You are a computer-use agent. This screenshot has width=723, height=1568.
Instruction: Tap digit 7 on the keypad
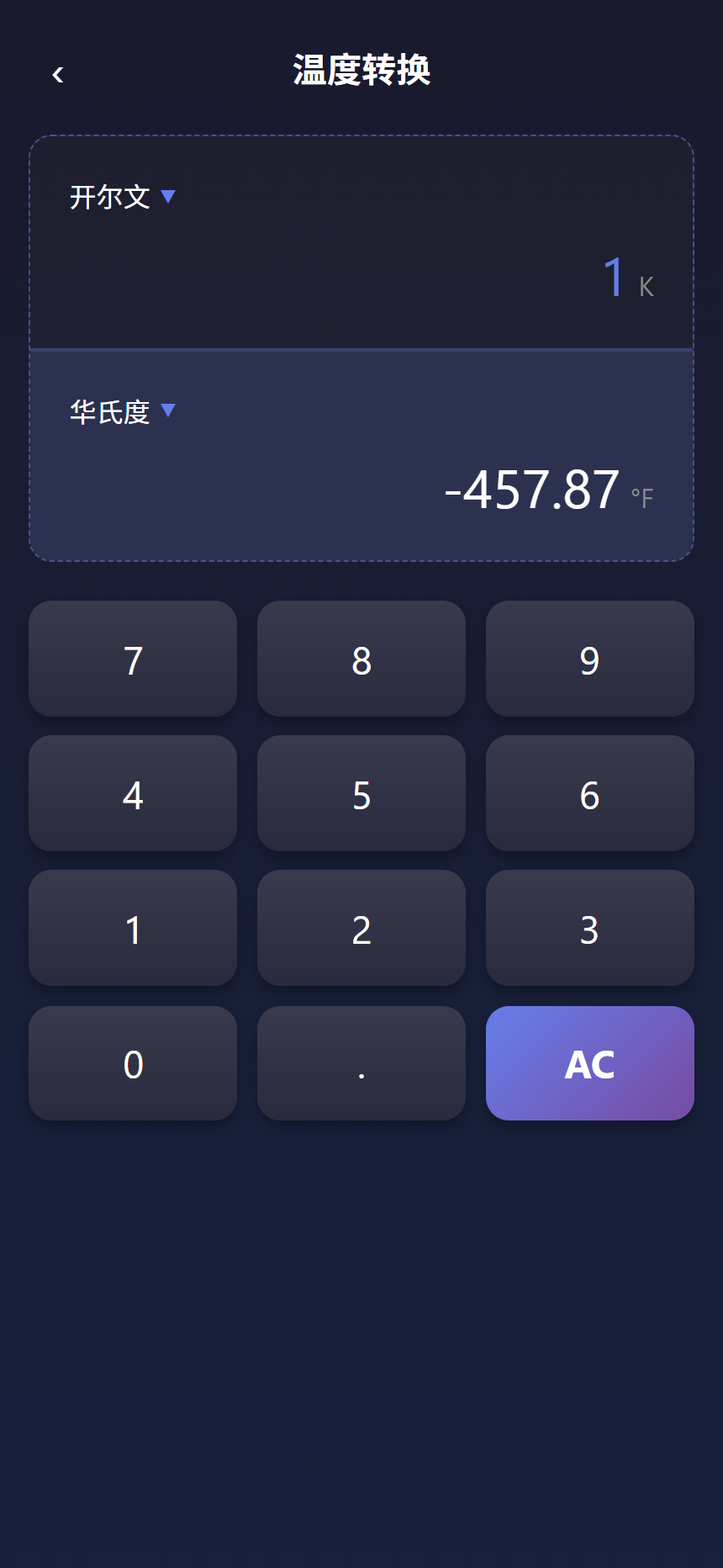click(x=133, y=659)
